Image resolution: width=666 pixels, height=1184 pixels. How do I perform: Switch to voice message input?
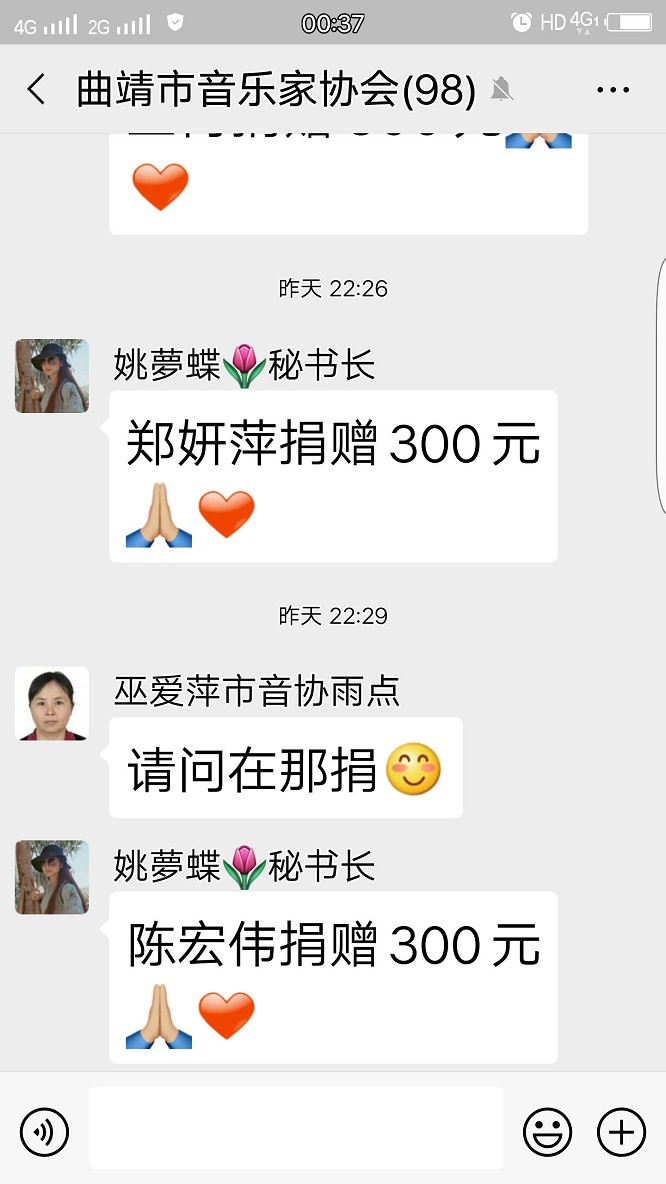[x=44, y=1132]
